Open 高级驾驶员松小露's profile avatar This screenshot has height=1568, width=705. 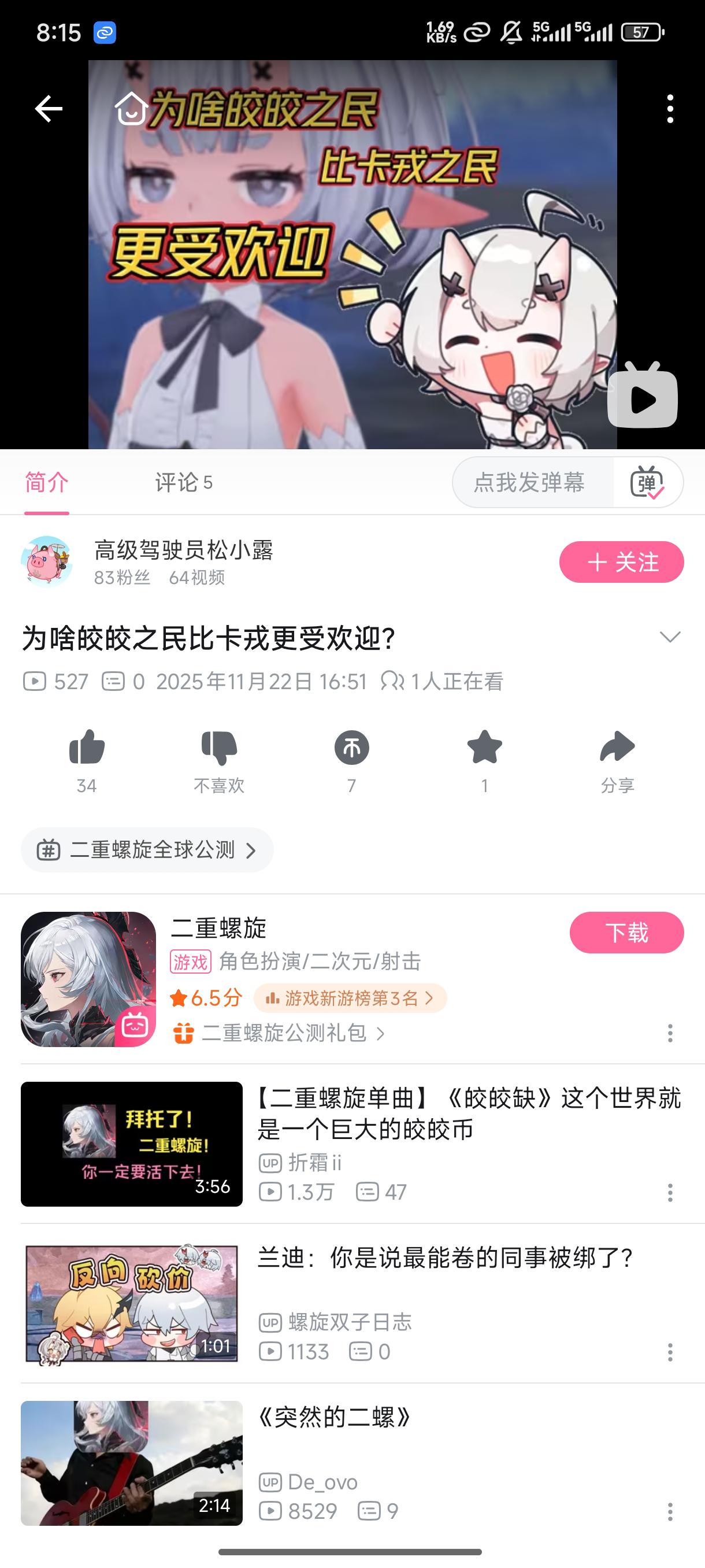coord(47,562)
